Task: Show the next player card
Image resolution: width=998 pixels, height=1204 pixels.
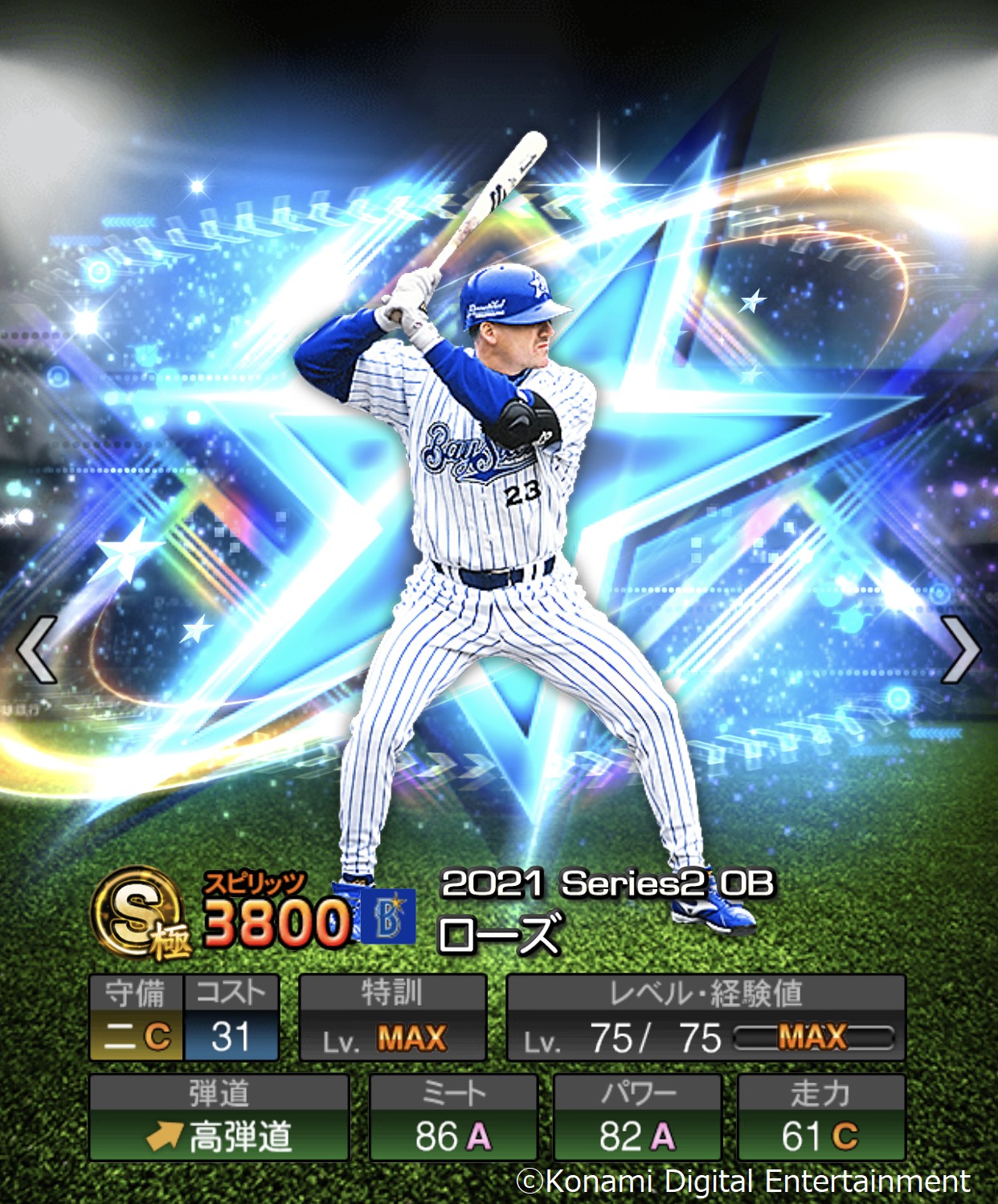Action: click(x=960, y=649)
